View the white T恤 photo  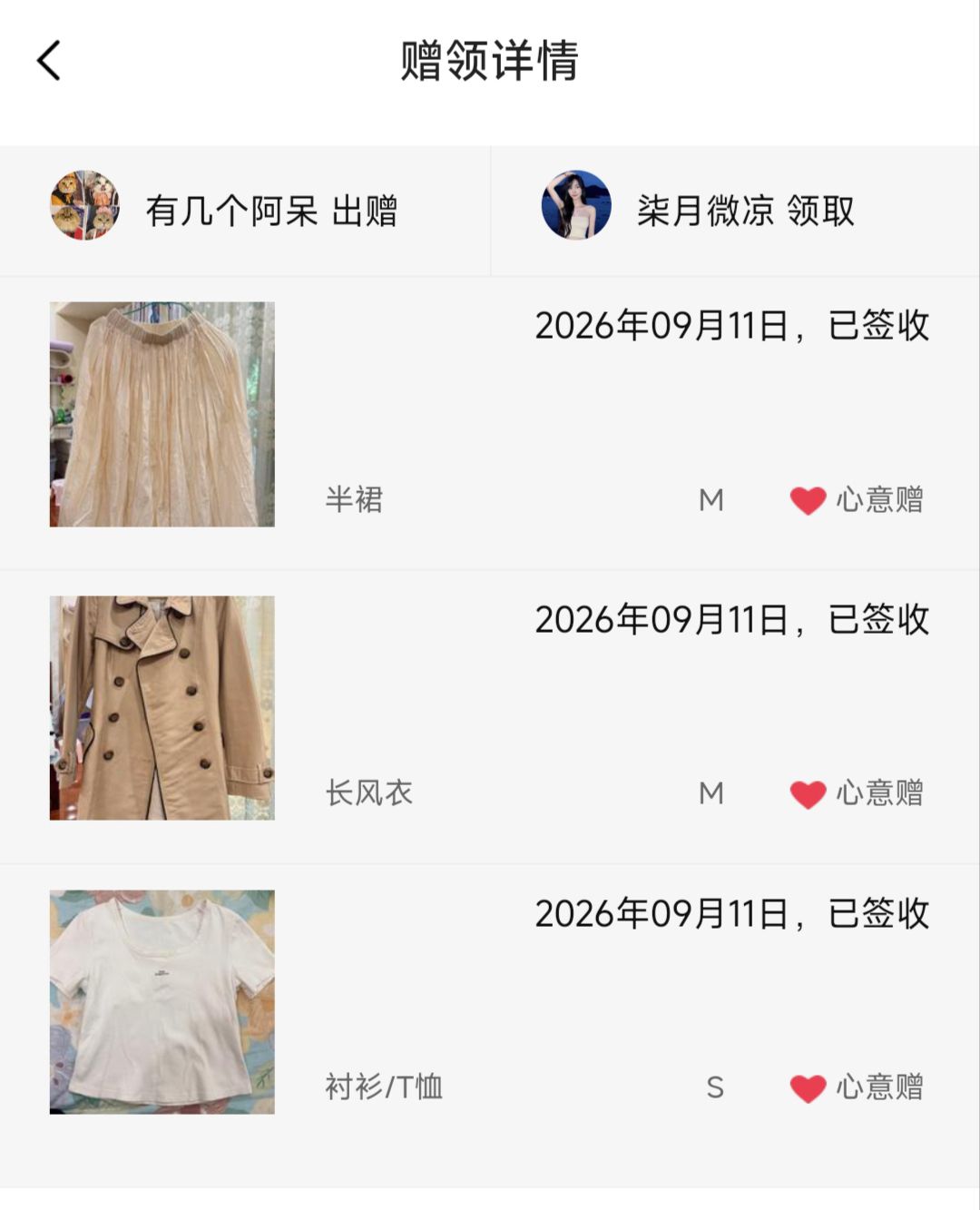(162, 1002)
